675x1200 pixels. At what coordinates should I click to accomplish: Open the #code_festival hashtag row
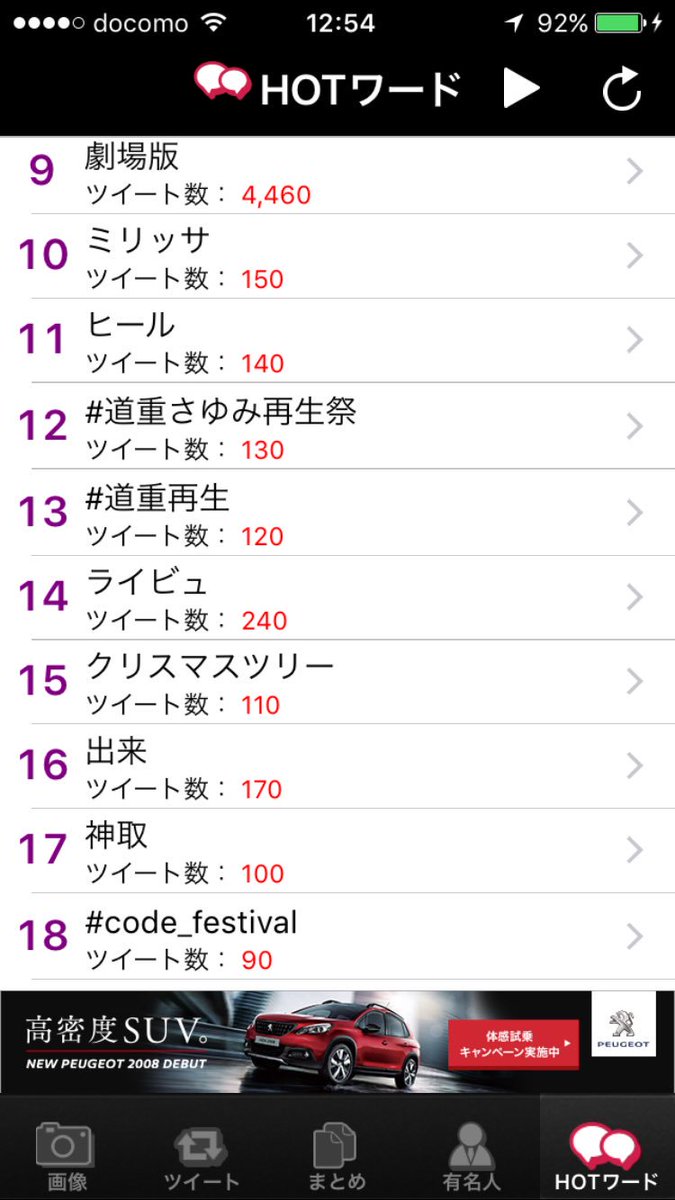click(x=337, y=936)
